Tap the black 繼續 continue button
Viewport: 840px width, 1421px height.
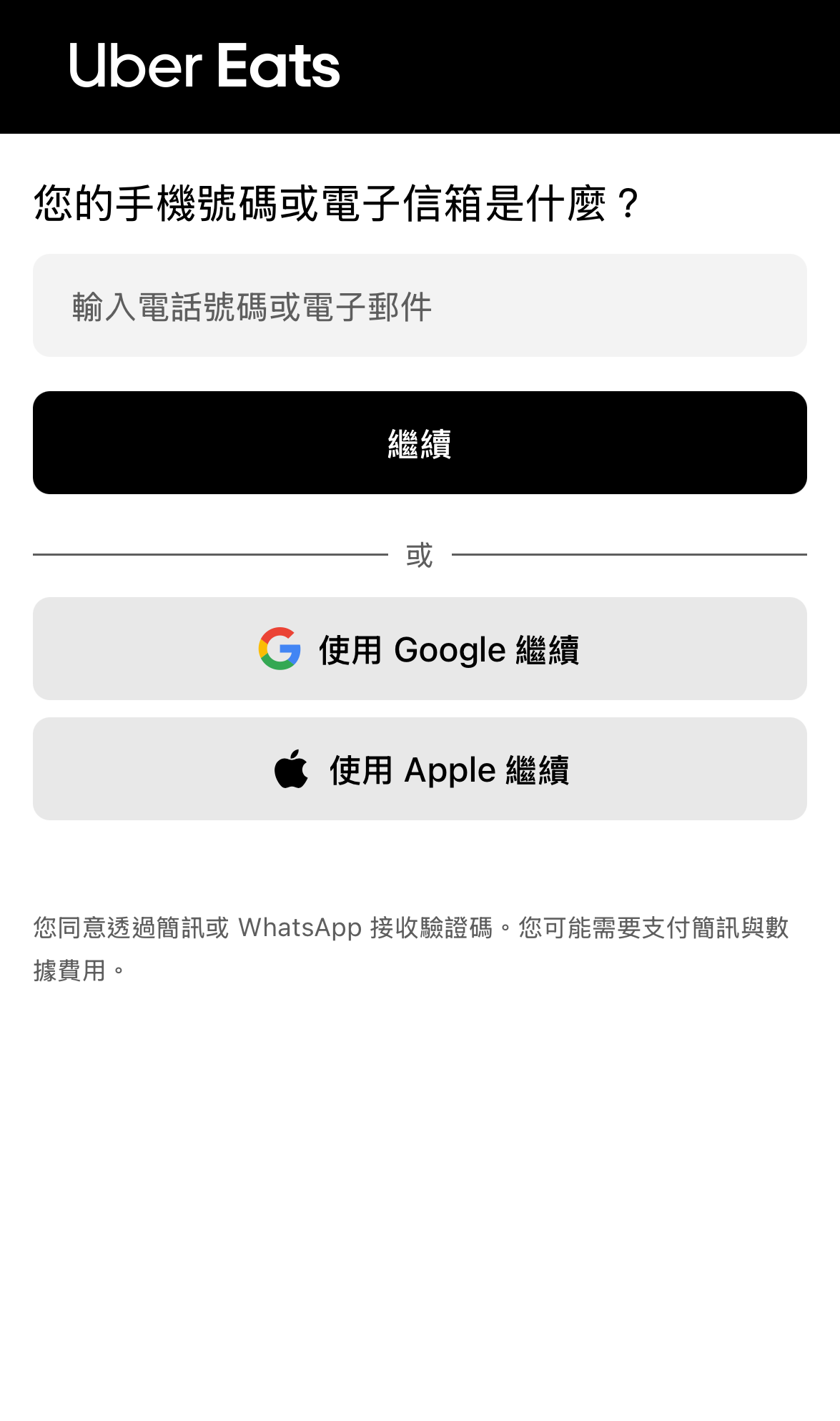tap(420, 443)
